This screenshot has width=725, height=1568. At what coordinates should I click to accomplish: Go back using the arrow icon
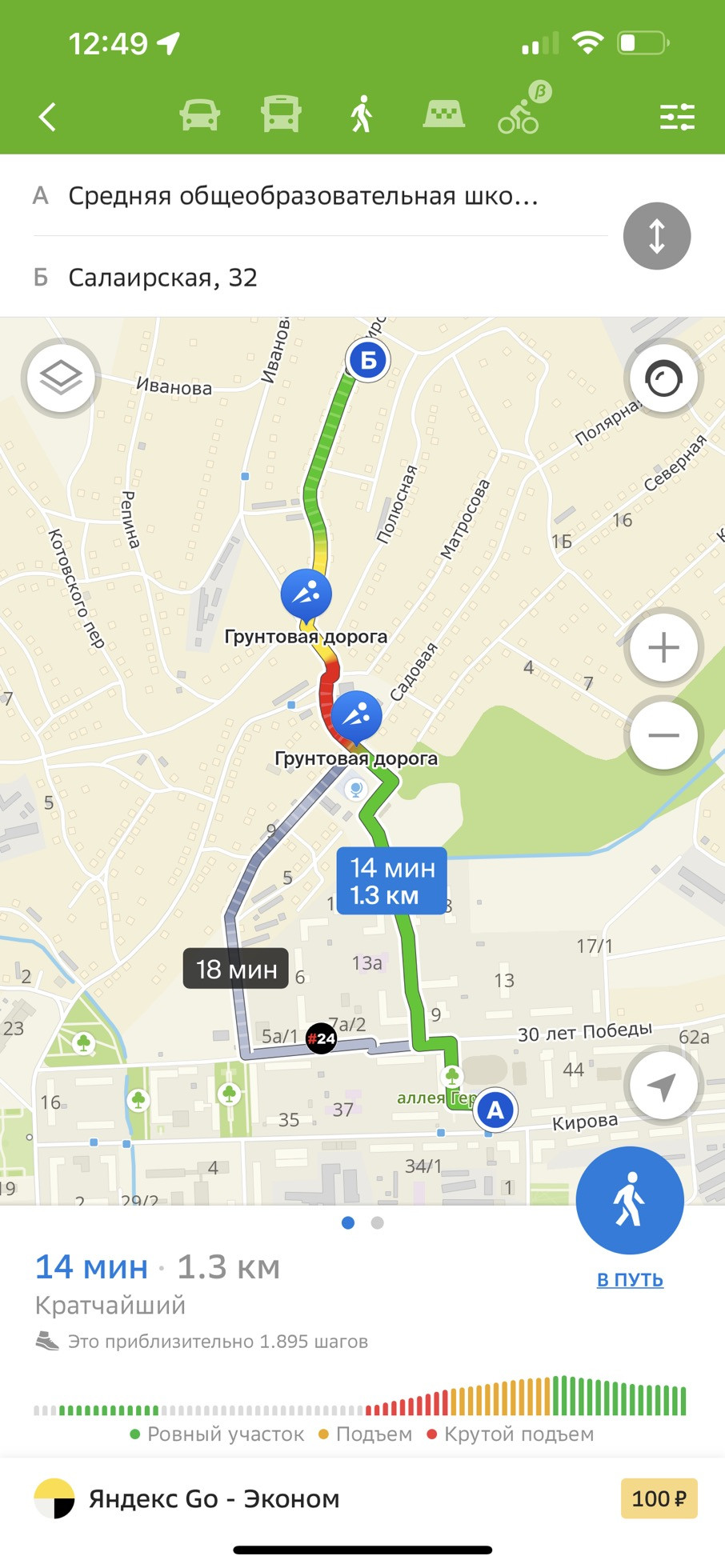(48, 117)
